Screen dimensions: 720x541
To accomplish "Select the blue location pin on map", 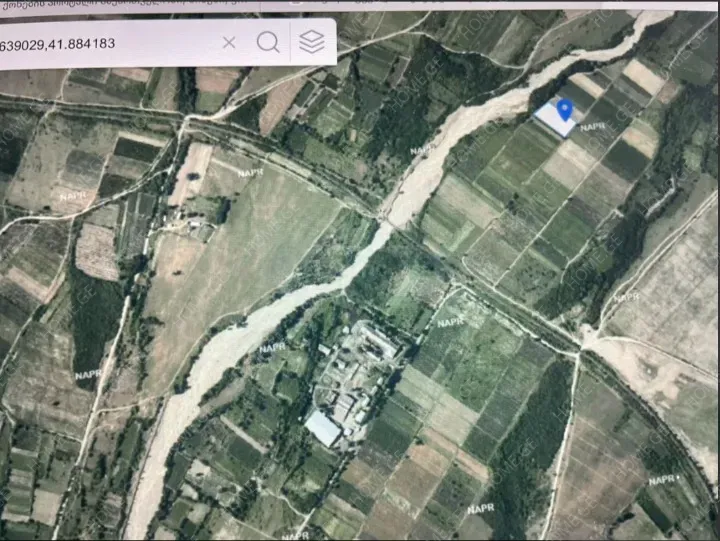I will 564,108.
